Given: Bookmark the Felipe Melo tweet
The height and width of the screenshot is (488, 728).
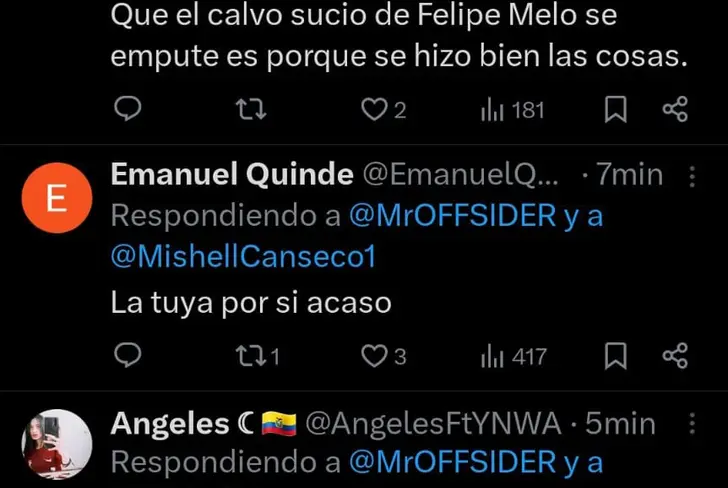Looking at the screenshot, I should (617, 109).
